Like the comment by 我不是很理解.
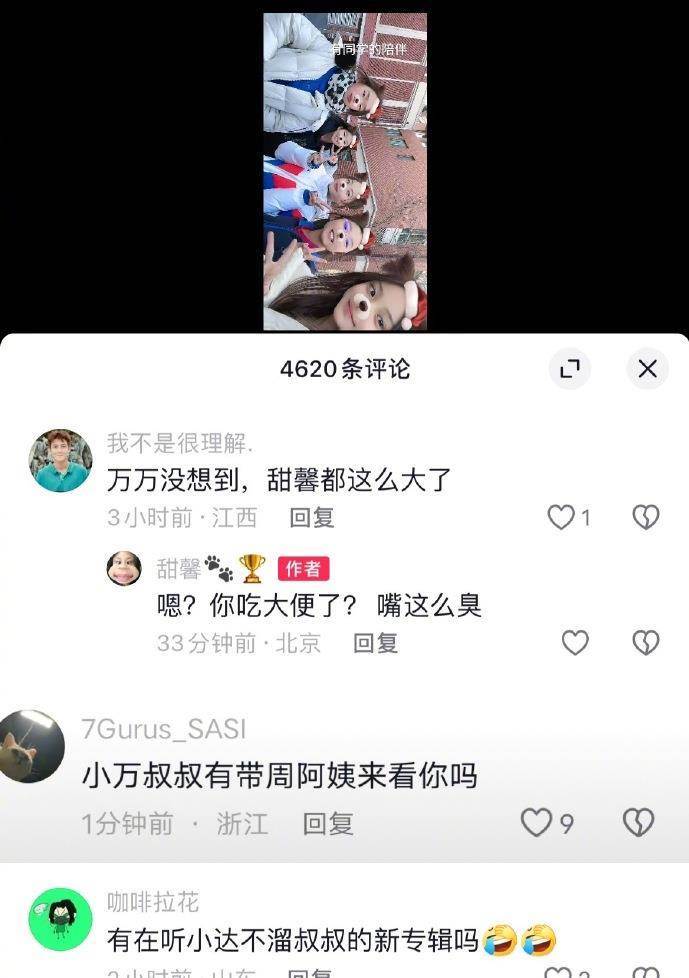Image resolution: width=689 pixels, height=978 pixels. [x=562, y=517]
